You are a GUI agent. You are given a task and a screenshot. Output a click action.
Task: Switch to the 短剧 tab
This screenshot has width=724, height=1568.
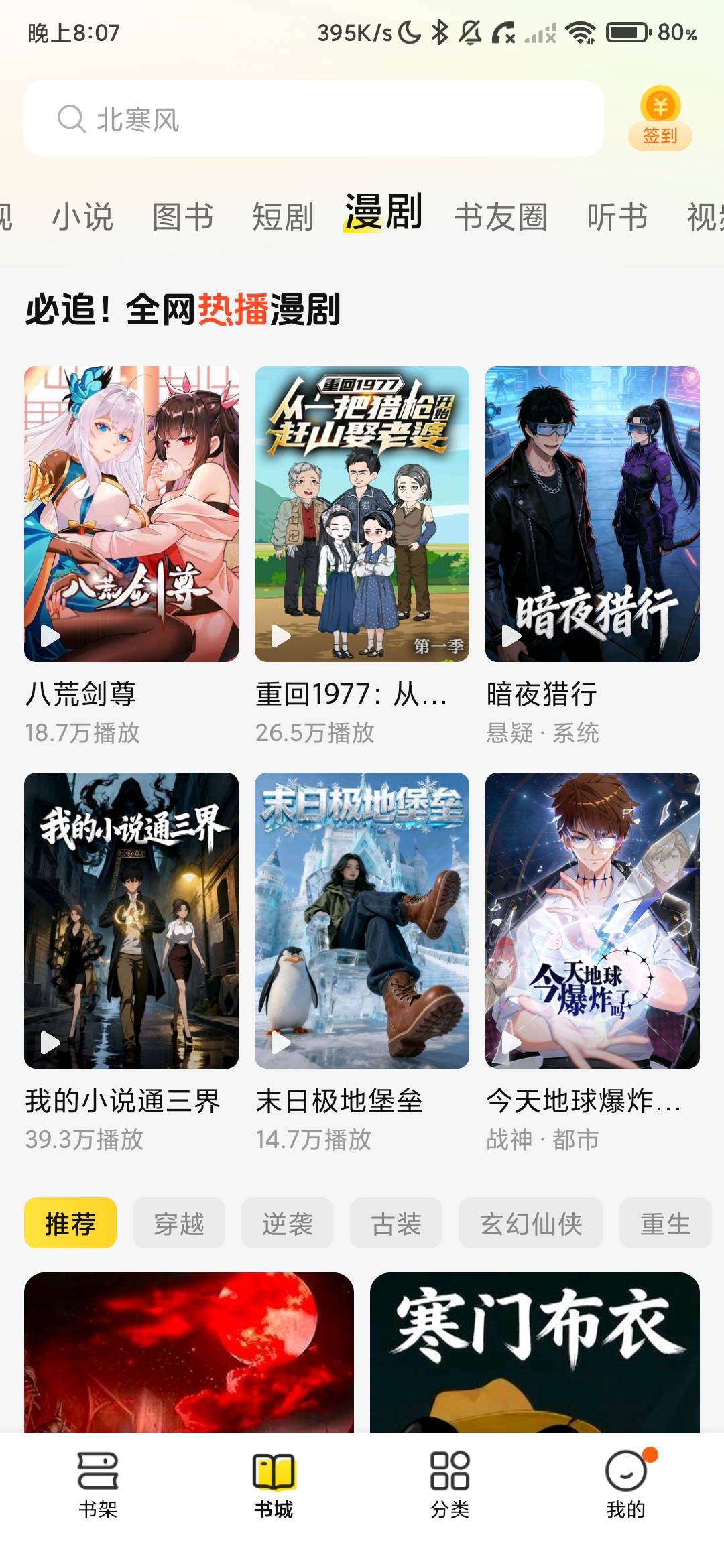(283, 217)
